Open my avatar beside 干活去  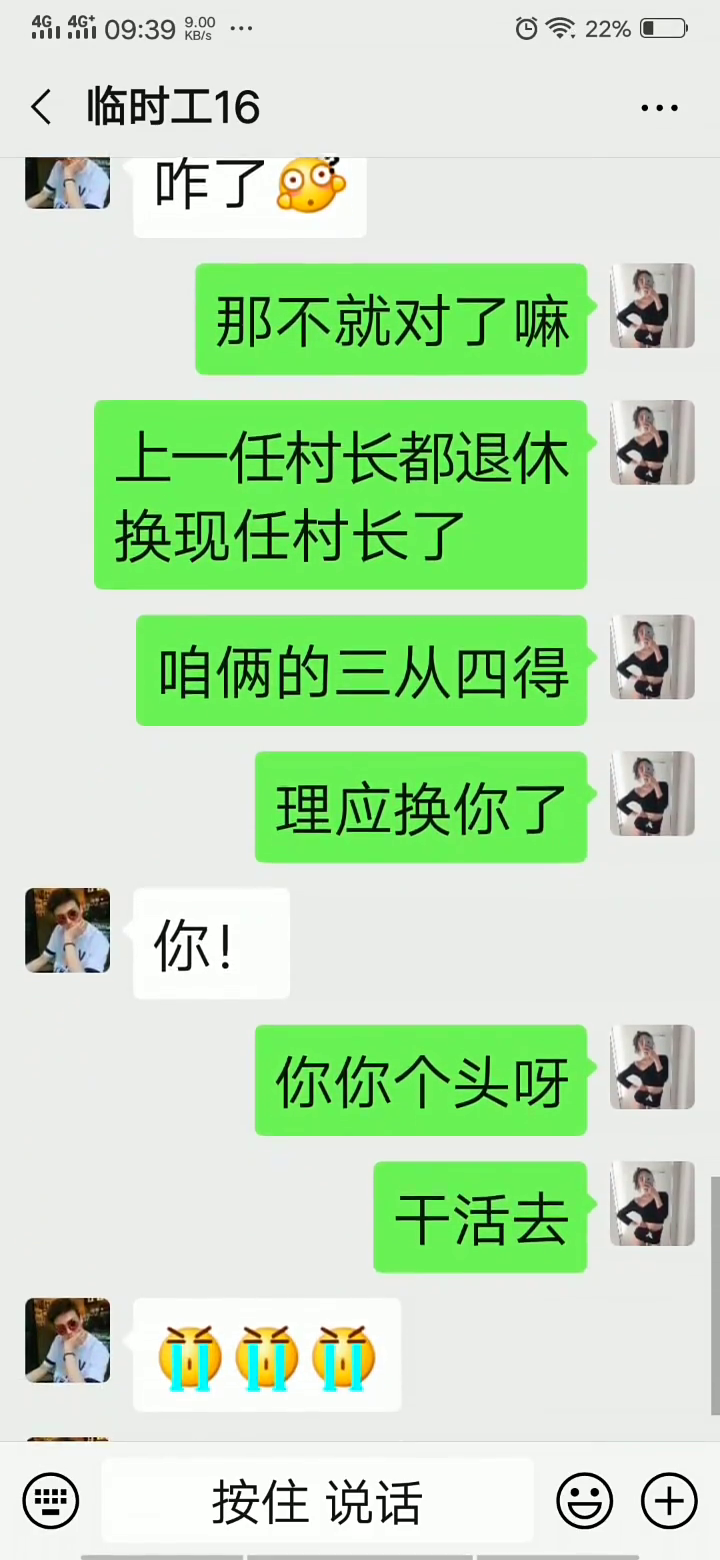(652, 1203)
